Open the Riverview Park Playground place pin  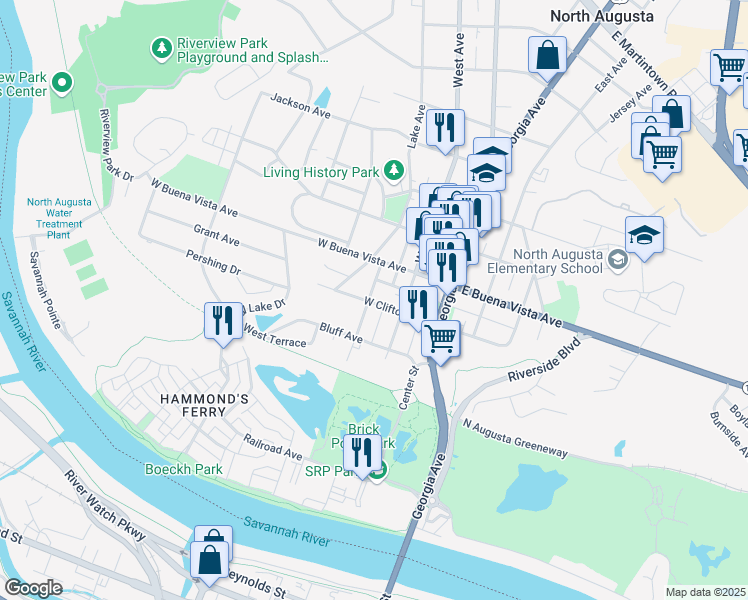(160, 47)
